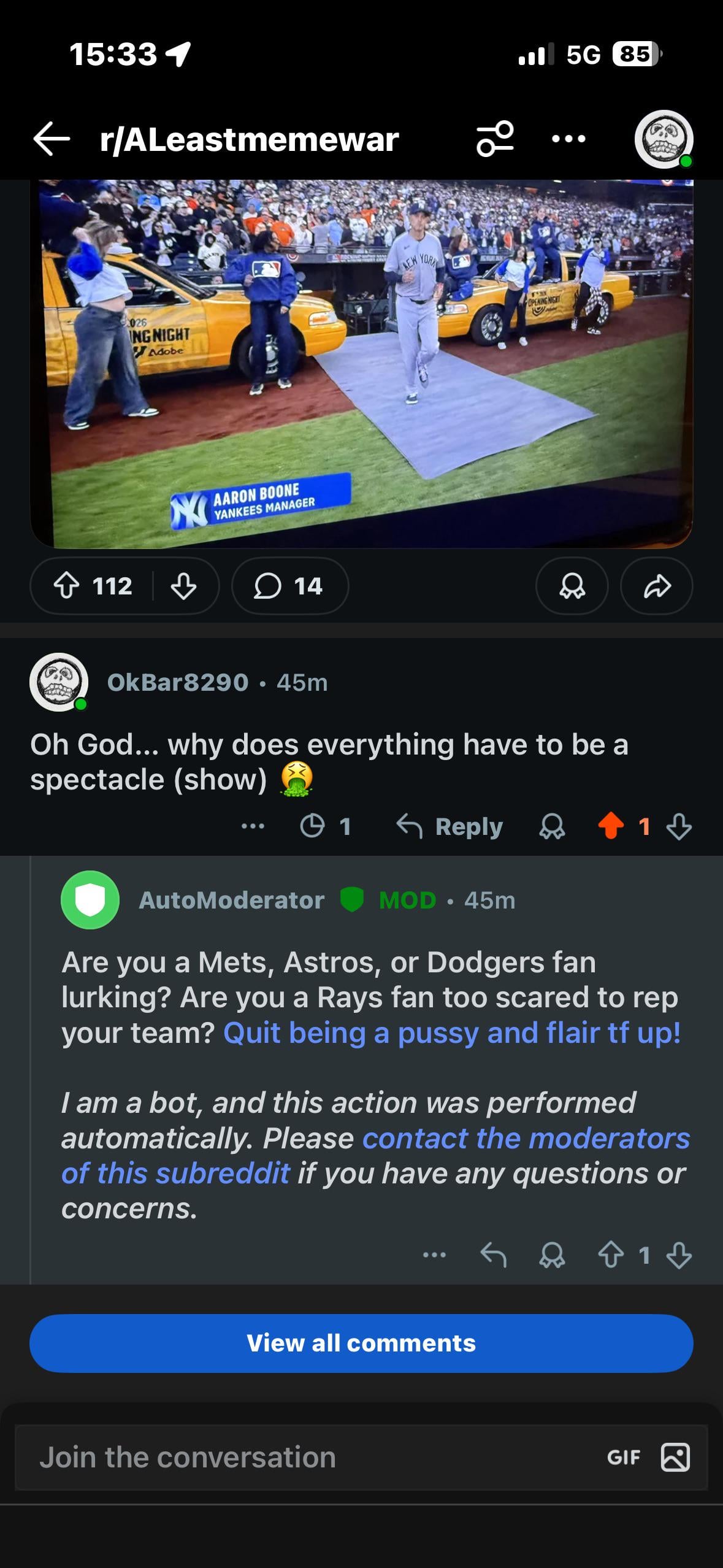Open the 'flair tf up' link
Image resolution: width=723 pixels, height=1568 pixels.
452,1033
